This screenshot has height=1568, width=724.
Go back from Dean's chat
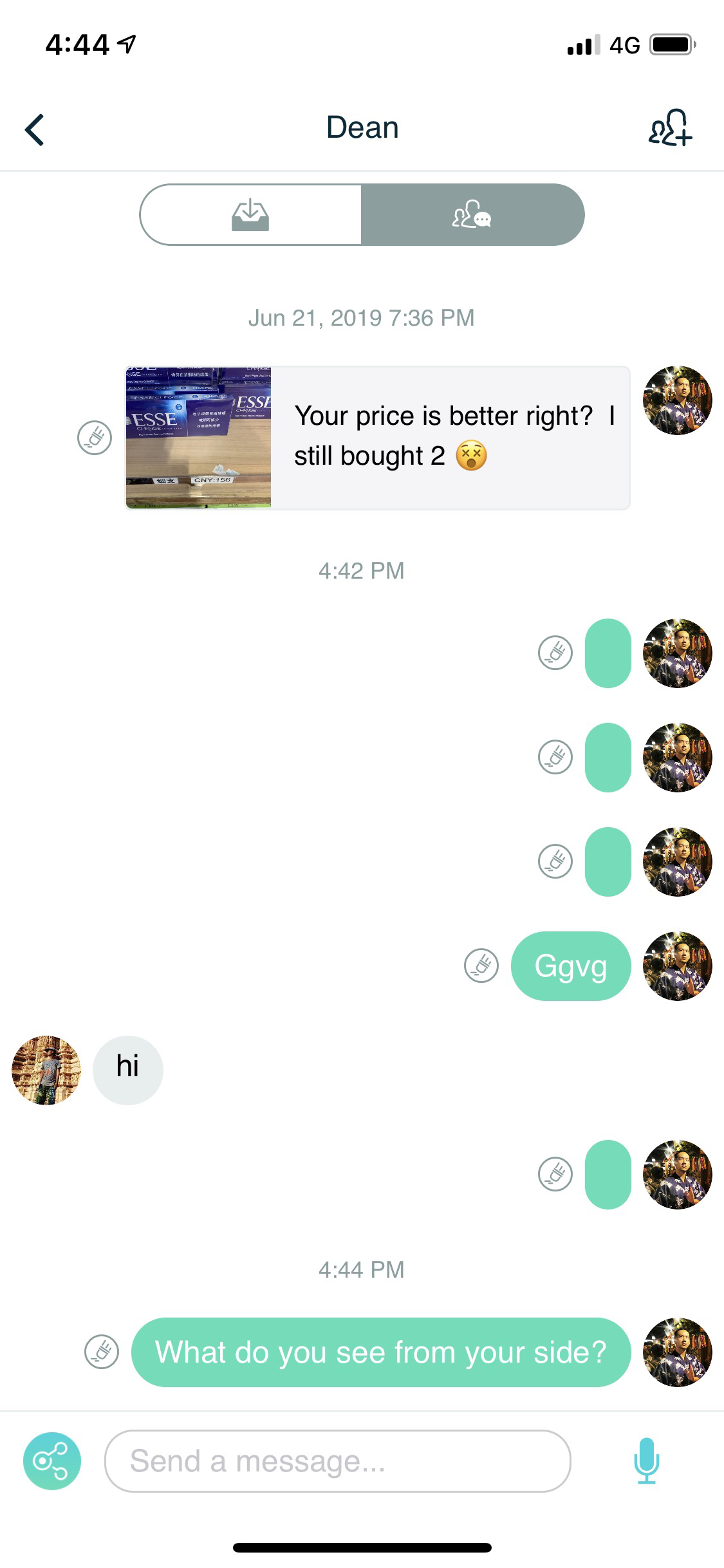35,130
